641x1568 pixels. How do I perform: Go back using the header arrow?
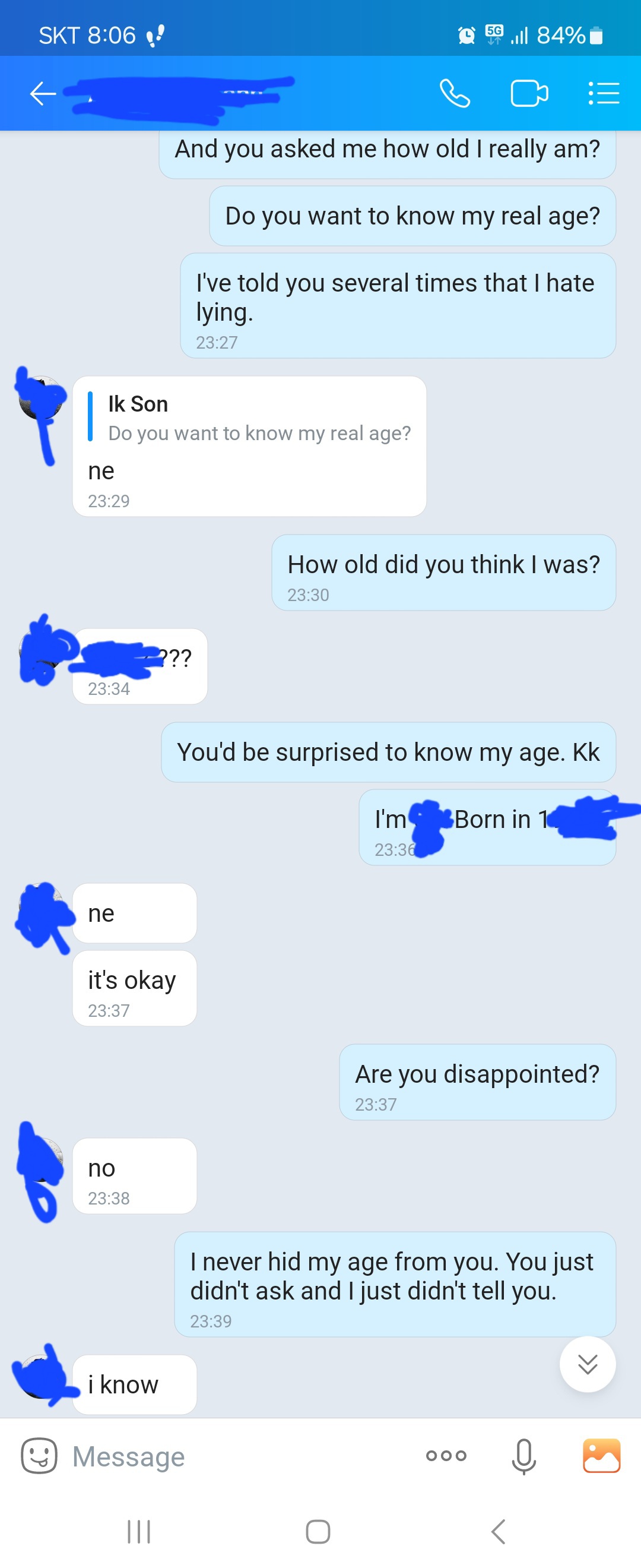point(43,94)
